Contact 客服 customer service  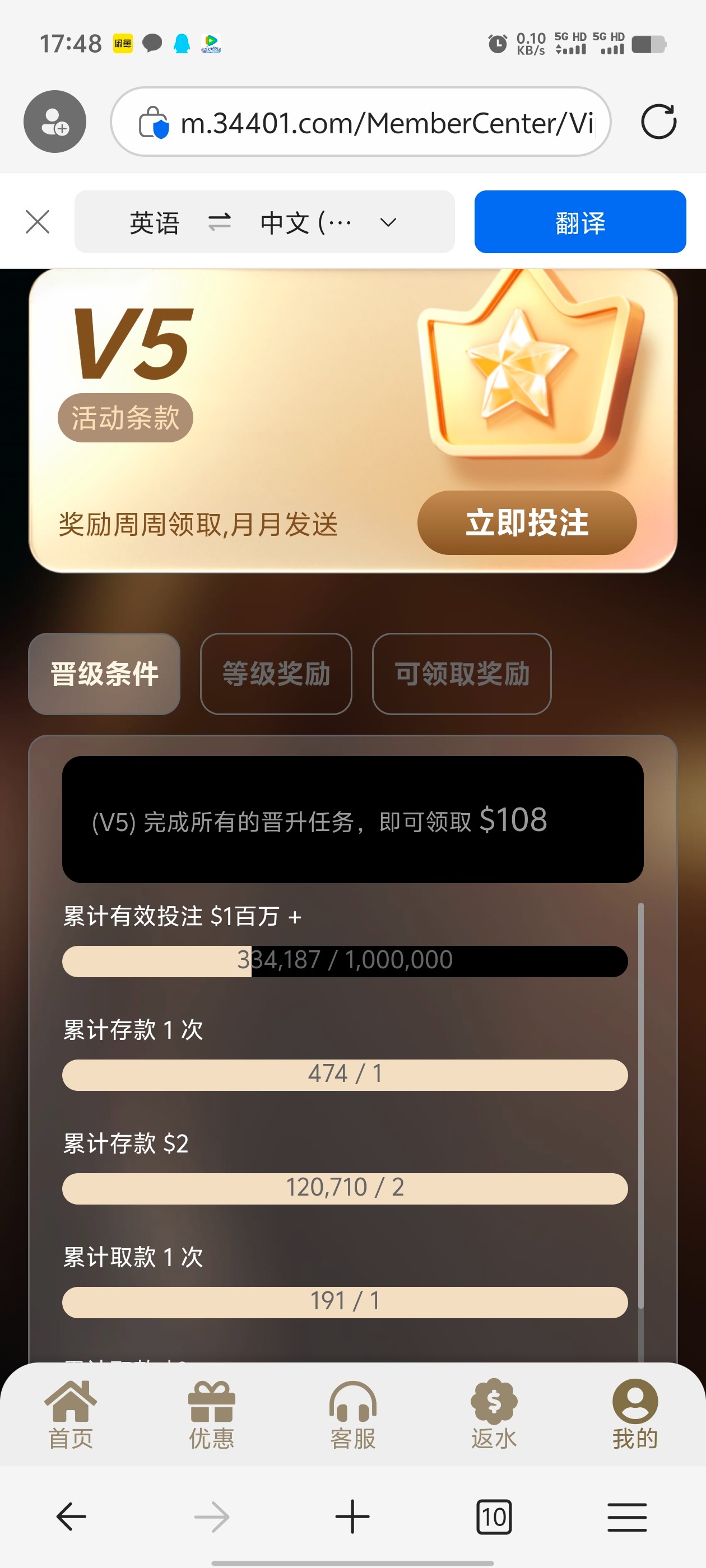click(x=352, y=1415)
